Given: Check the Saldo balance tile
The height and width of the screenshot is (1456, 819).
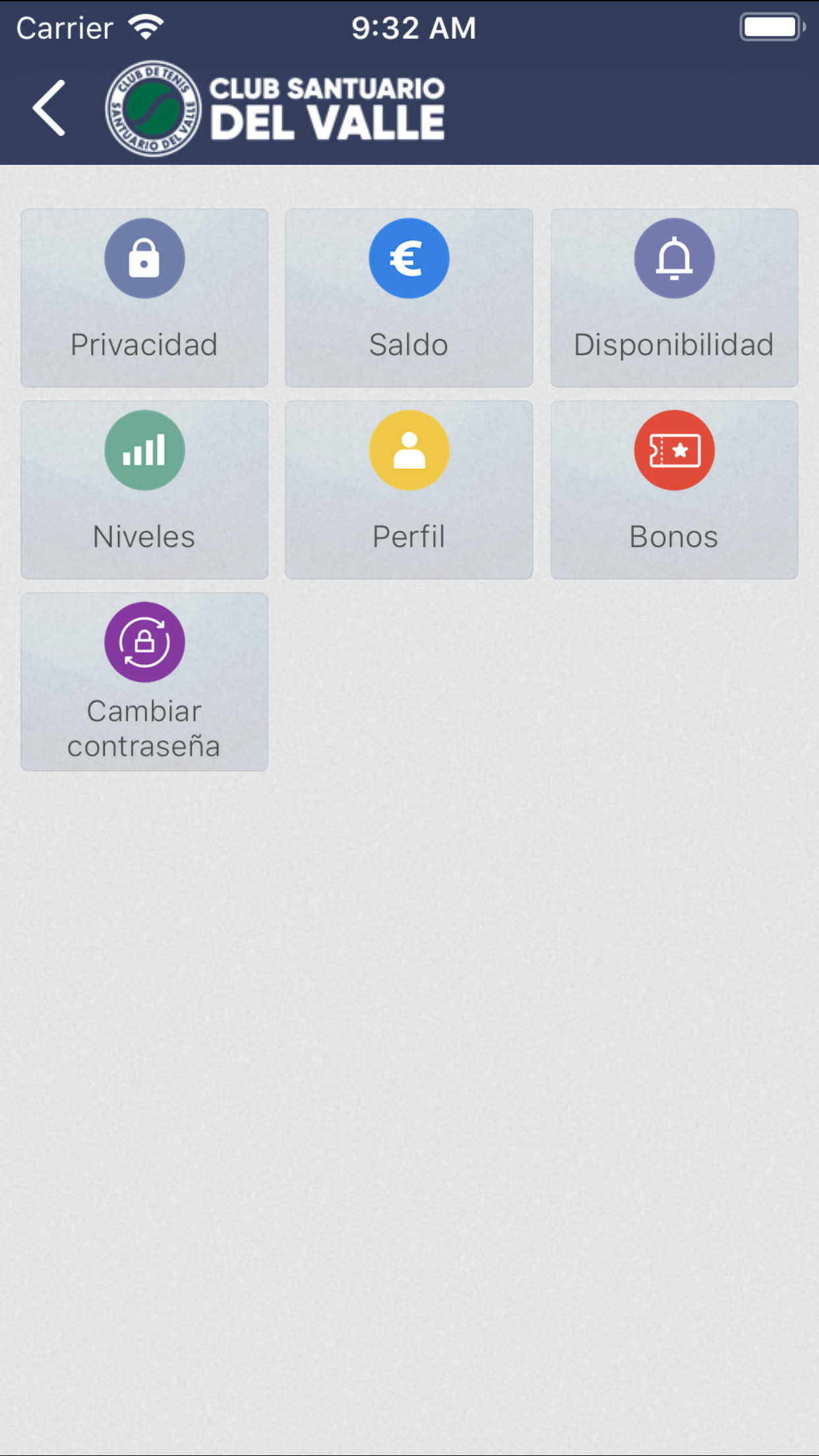Looking at the screenshot, I should (x=409, y=298).
